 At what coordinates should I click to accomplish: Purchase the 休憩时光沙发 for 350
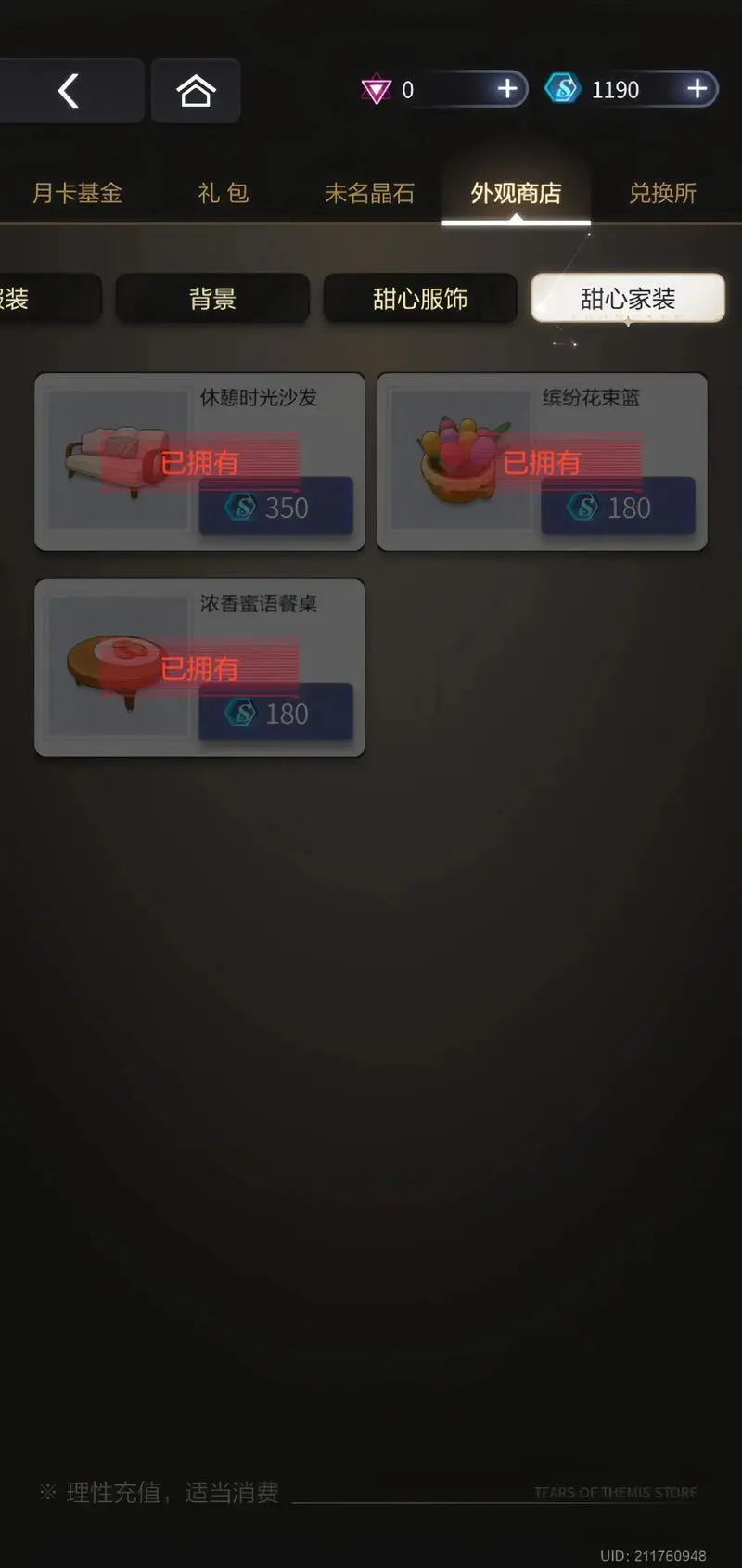coord(275,508)
